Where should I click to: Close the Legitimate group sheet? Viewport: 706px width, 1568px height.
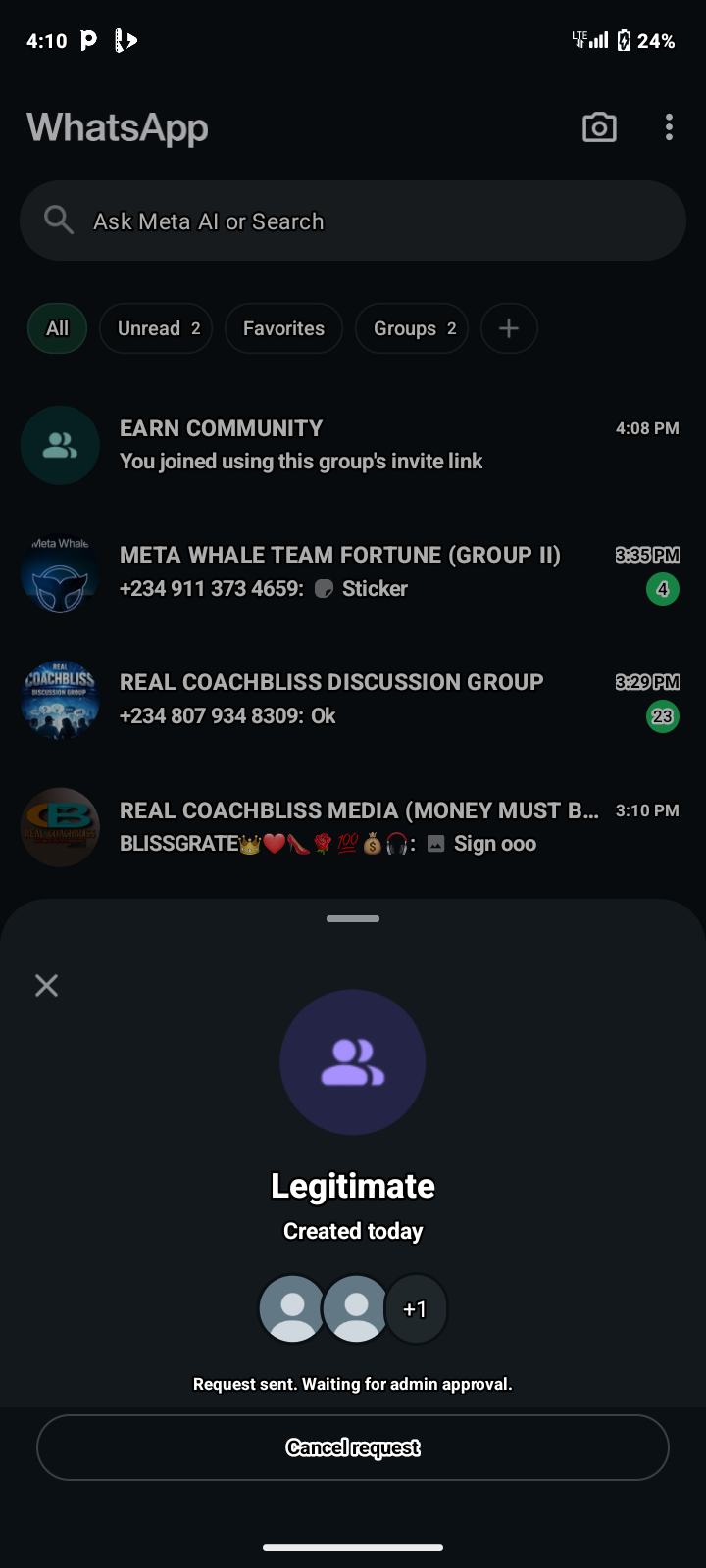point(46,985)
